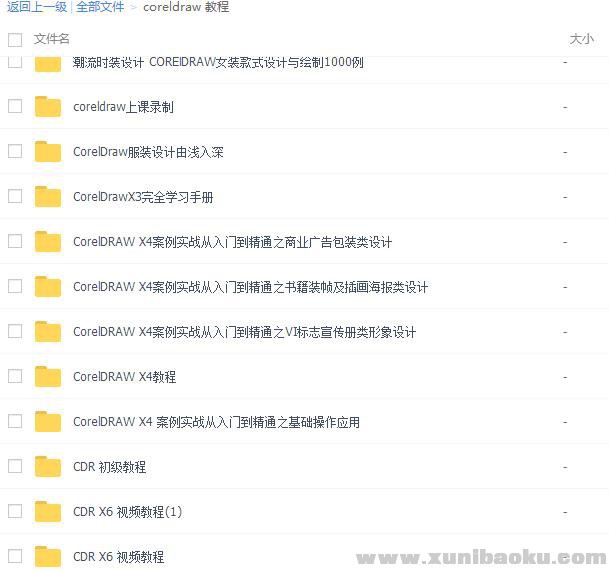Viewport: 609px width, 570px height.
Task: Open the CorelDRAW X4教程 folder
Action: tap(124, 377)
